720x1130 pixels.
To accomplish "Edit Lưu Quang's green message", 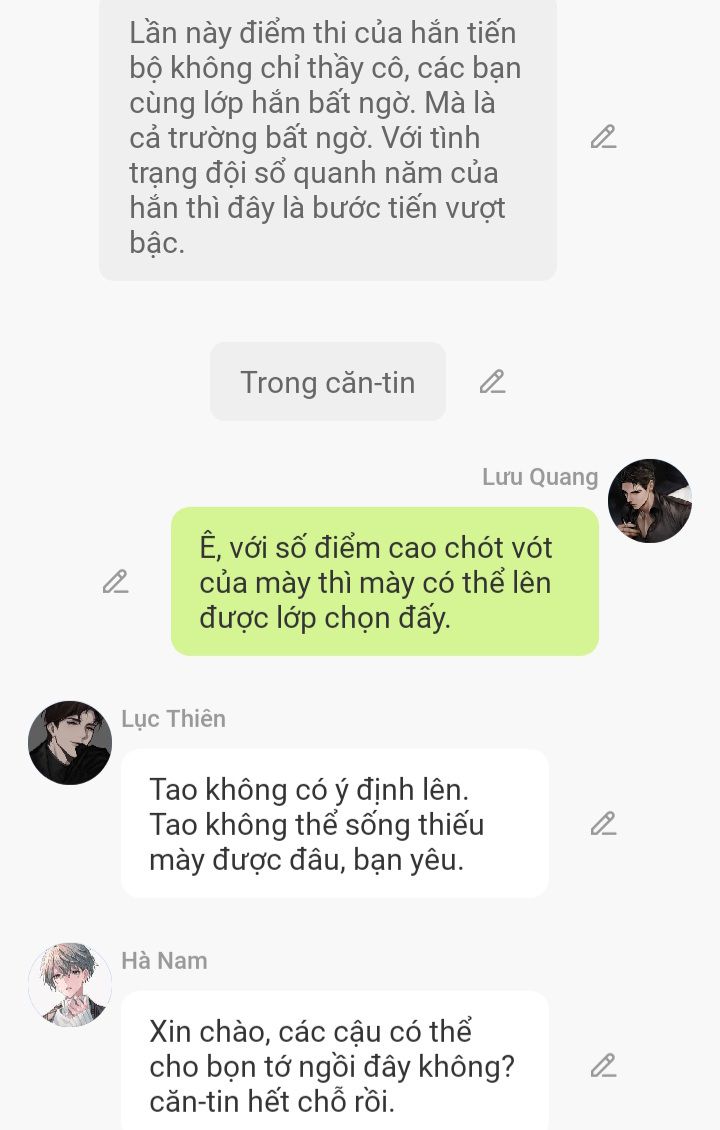I will pos(116,581).
